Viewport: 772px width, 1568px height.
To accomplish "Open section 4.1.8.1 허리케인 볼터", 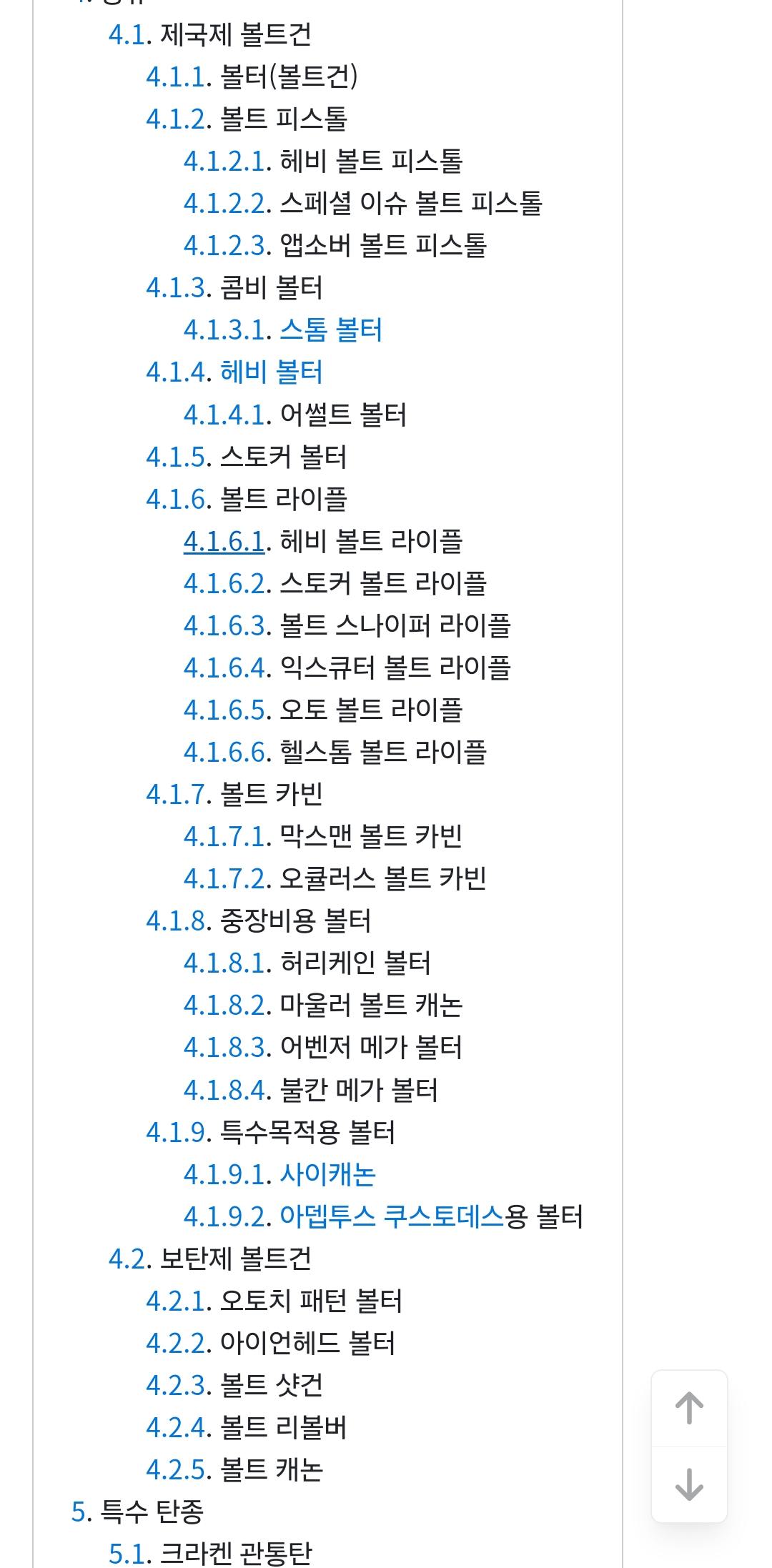I will pyautogui.click(x=224, y=963).
